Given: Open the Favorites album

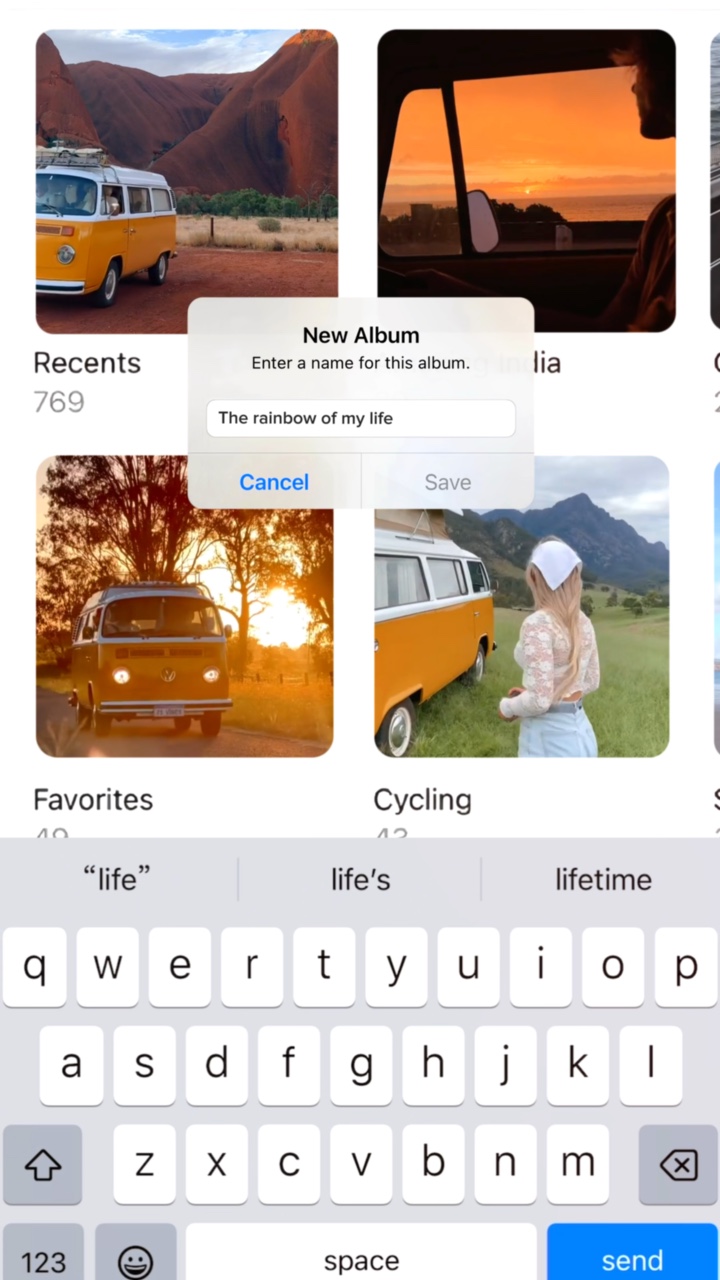Looking at the screenshot, I should pyautogui.click(x=185, y=606).
